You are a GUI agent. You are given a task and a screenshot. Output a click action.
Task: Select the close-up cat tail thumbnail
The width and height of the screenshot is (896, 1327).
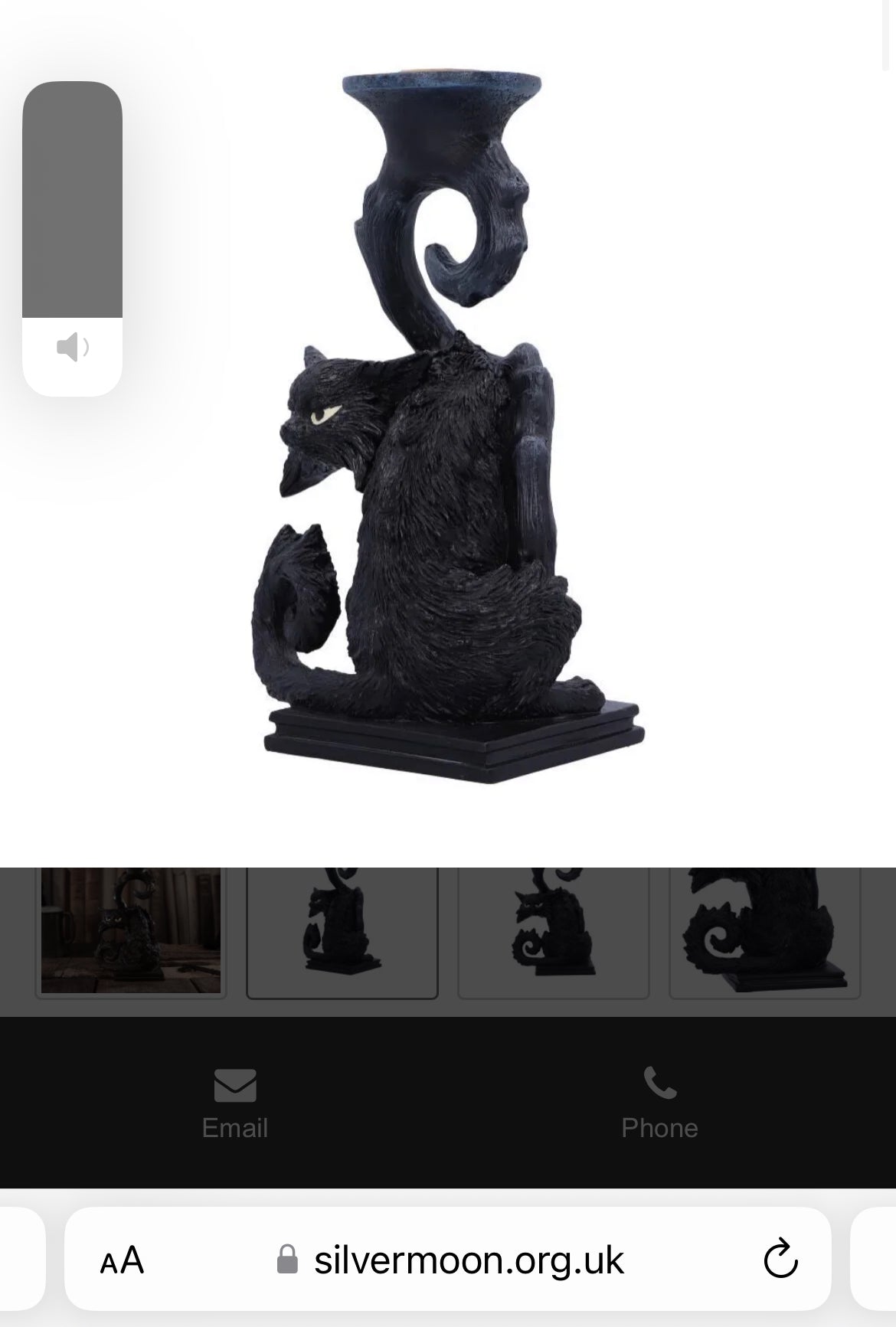click(764, 930)
